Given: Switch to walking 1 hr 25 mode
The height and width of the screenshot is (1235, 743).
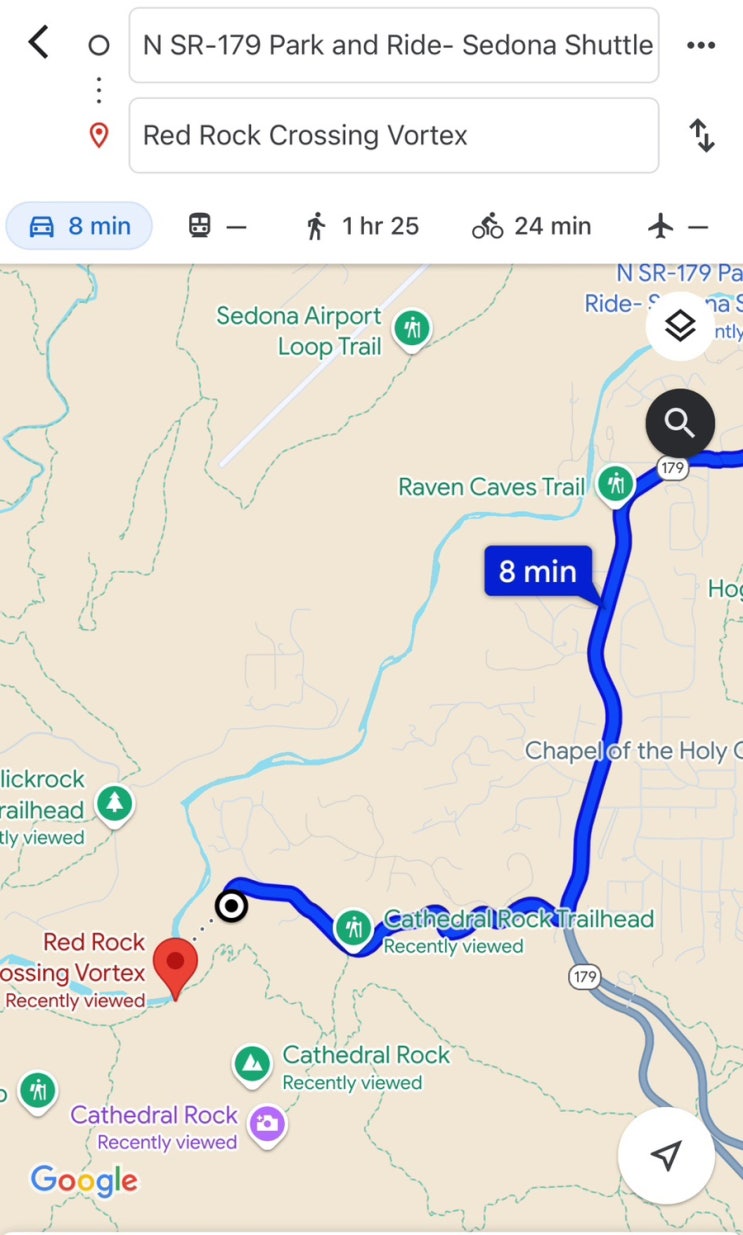Looking at the screenshot, I should (362, 226).
